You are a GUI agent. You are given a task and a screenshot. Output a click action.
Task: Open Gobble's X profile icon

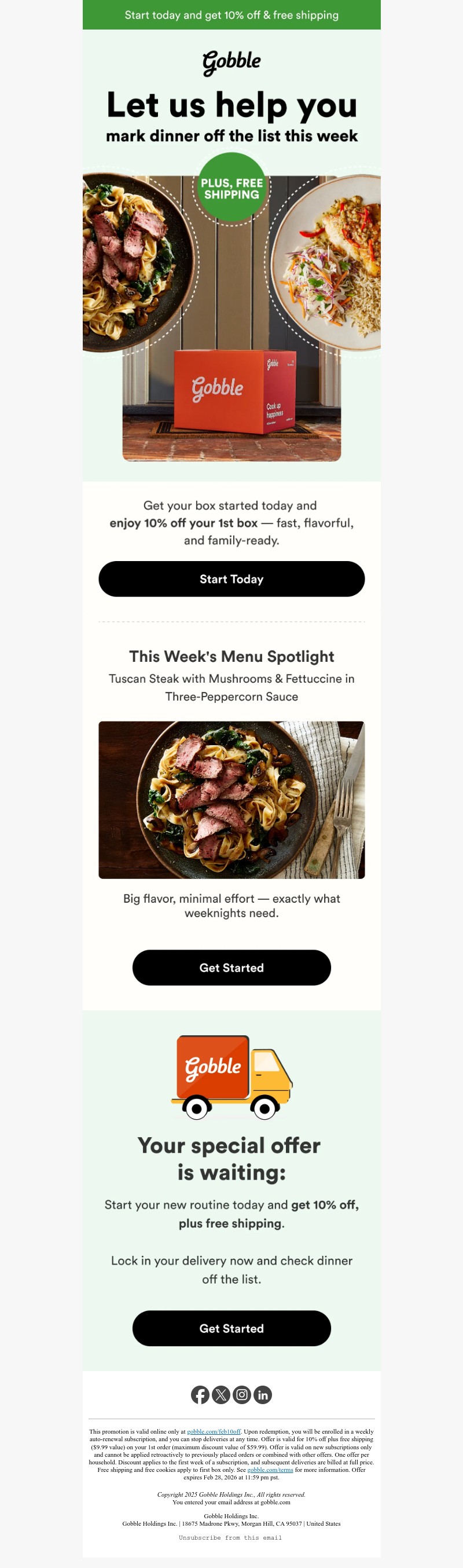(x=221, y=1394)
